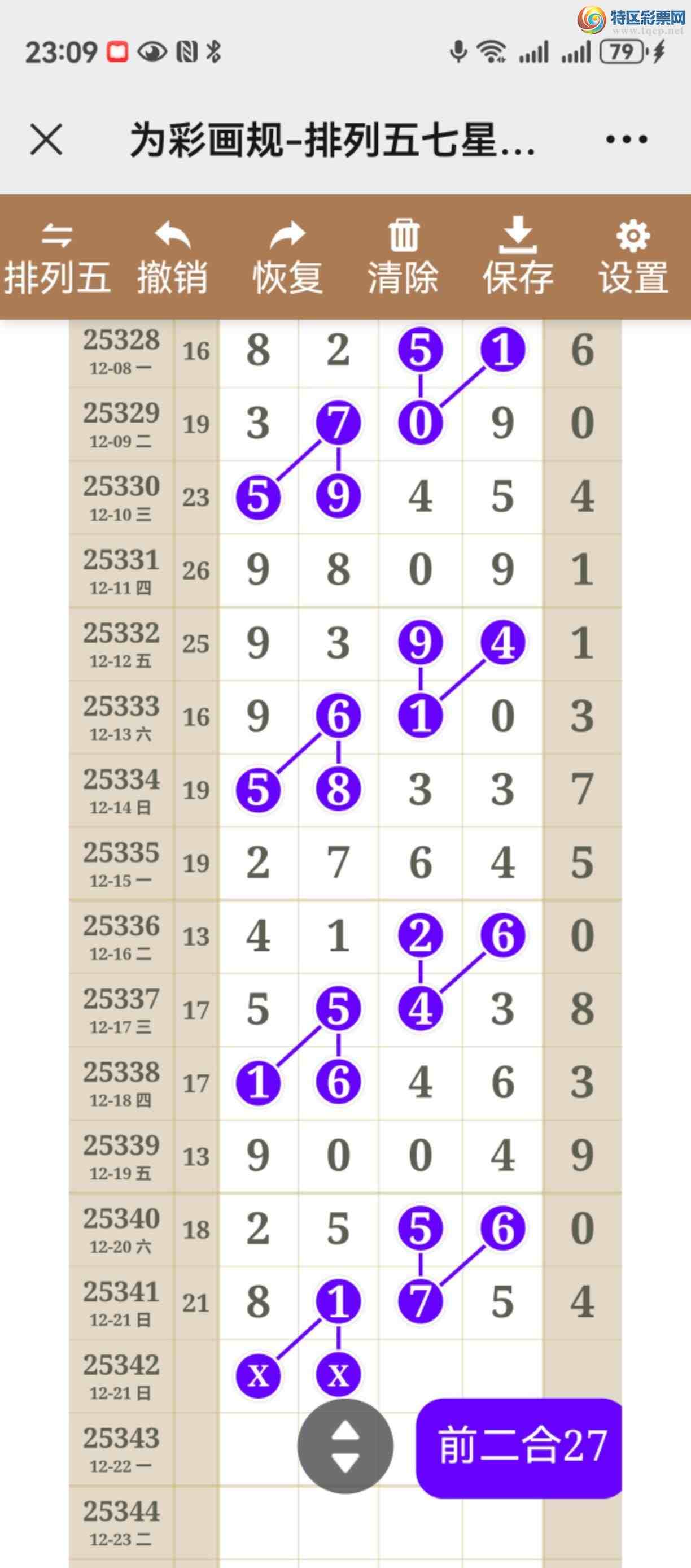This screenshot has height=1568, width=691.
Task: Tap the gray up-down arrow floating button
Action: 345,1446
